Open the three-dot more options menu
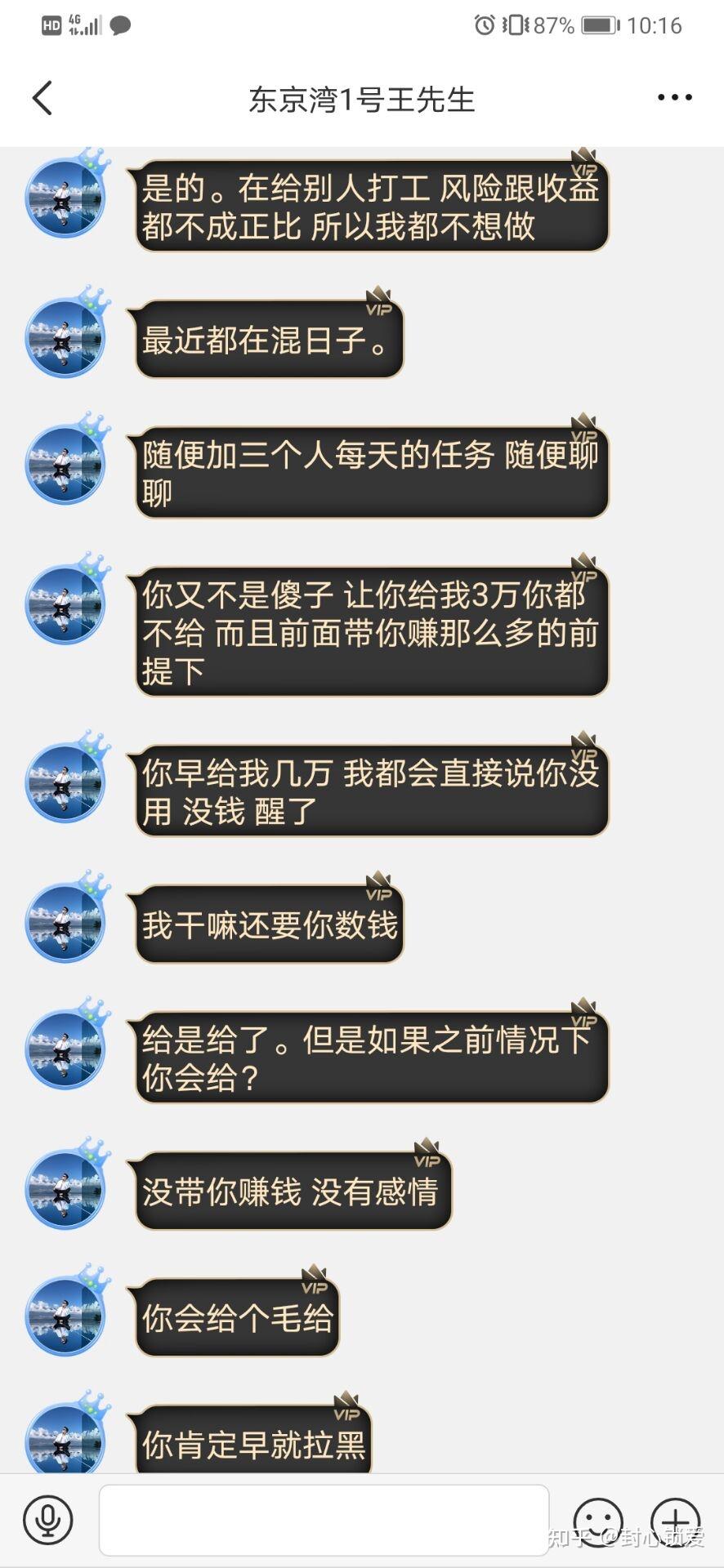Image resolution: width=724 pixels, height=1568 pixels. (x=673, y=97)
